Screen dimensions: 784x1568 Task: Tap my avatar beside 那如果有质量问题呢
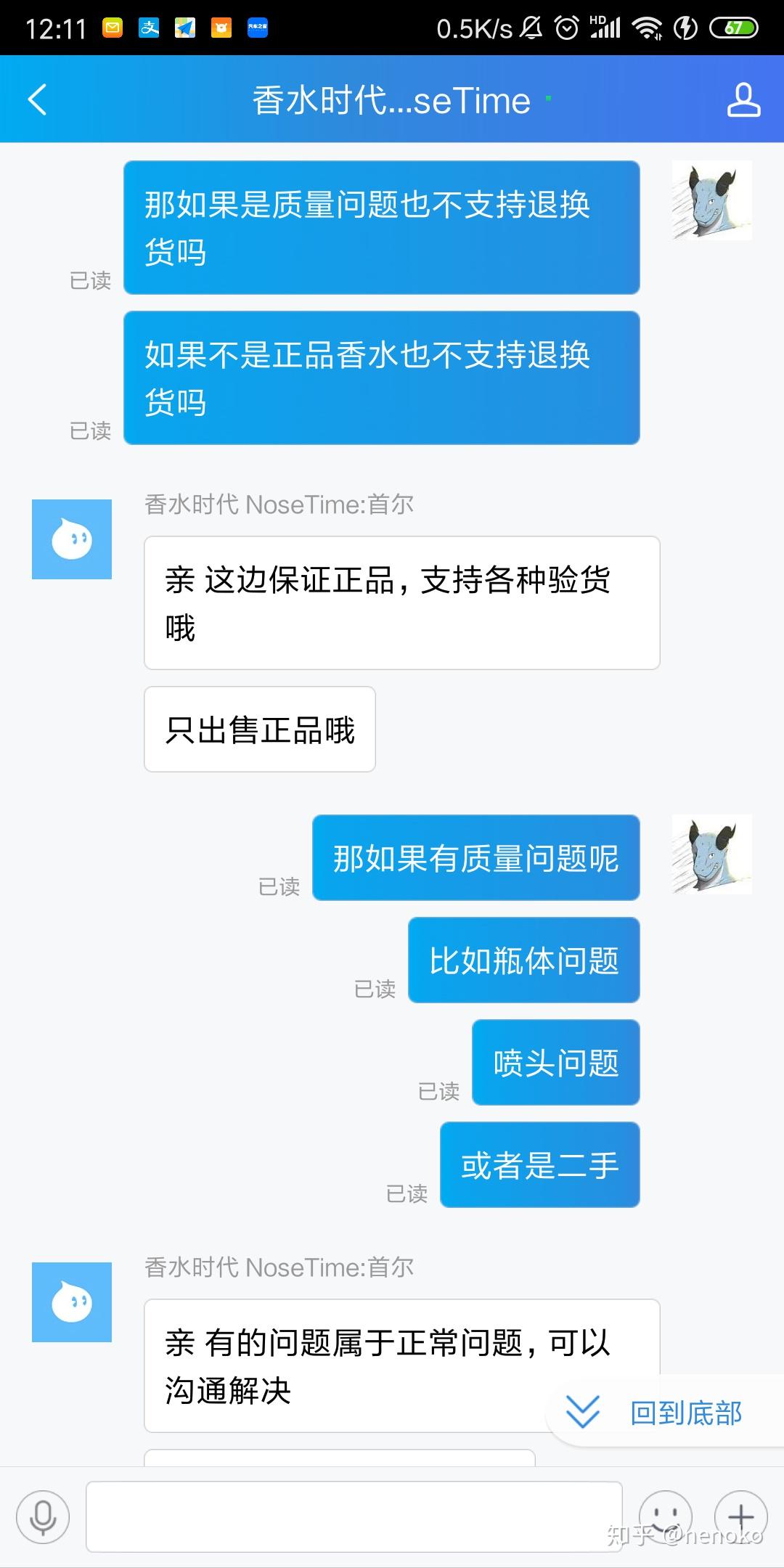[711, 854]
